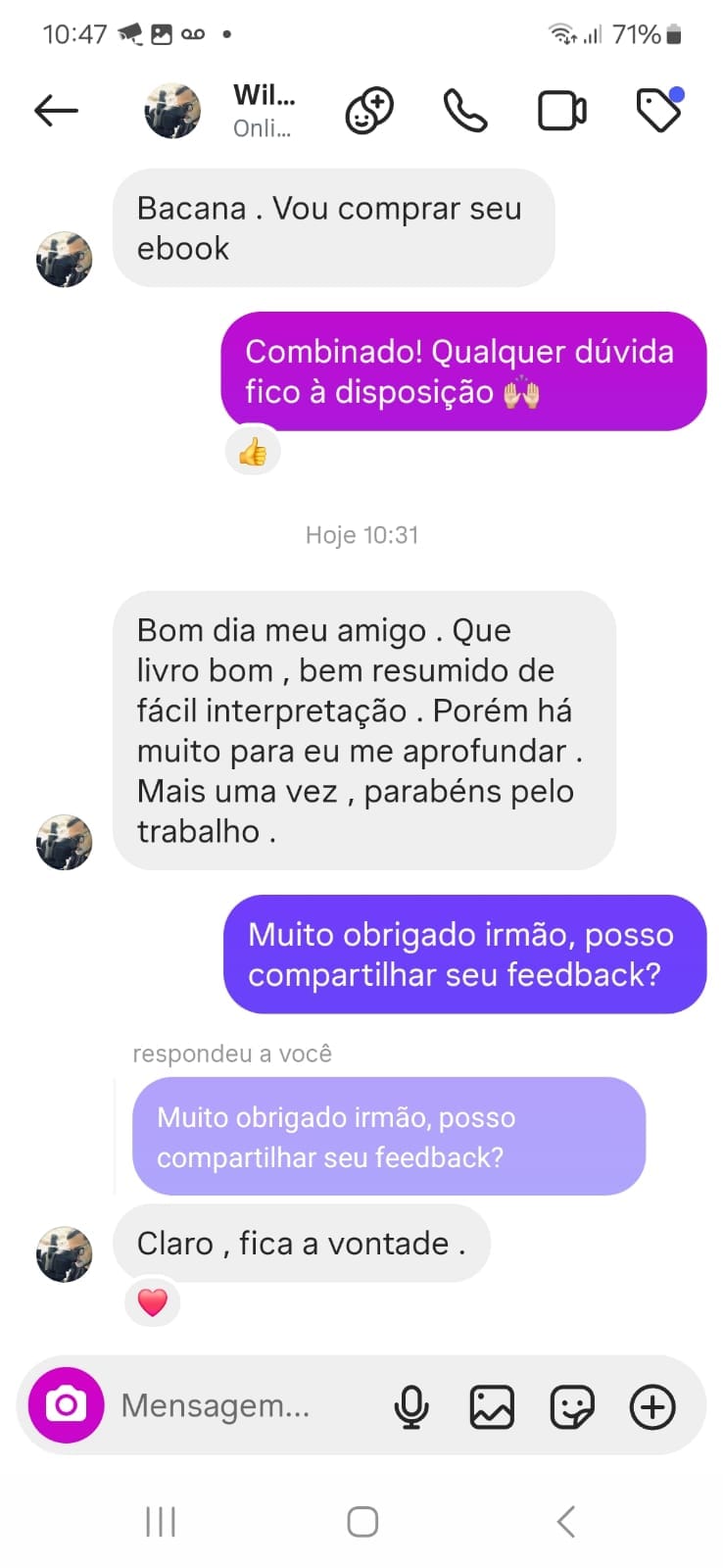723x1568 pixels.
Task: Open system recent apps
Action: pyautogui.click(x=161, y=1522)
